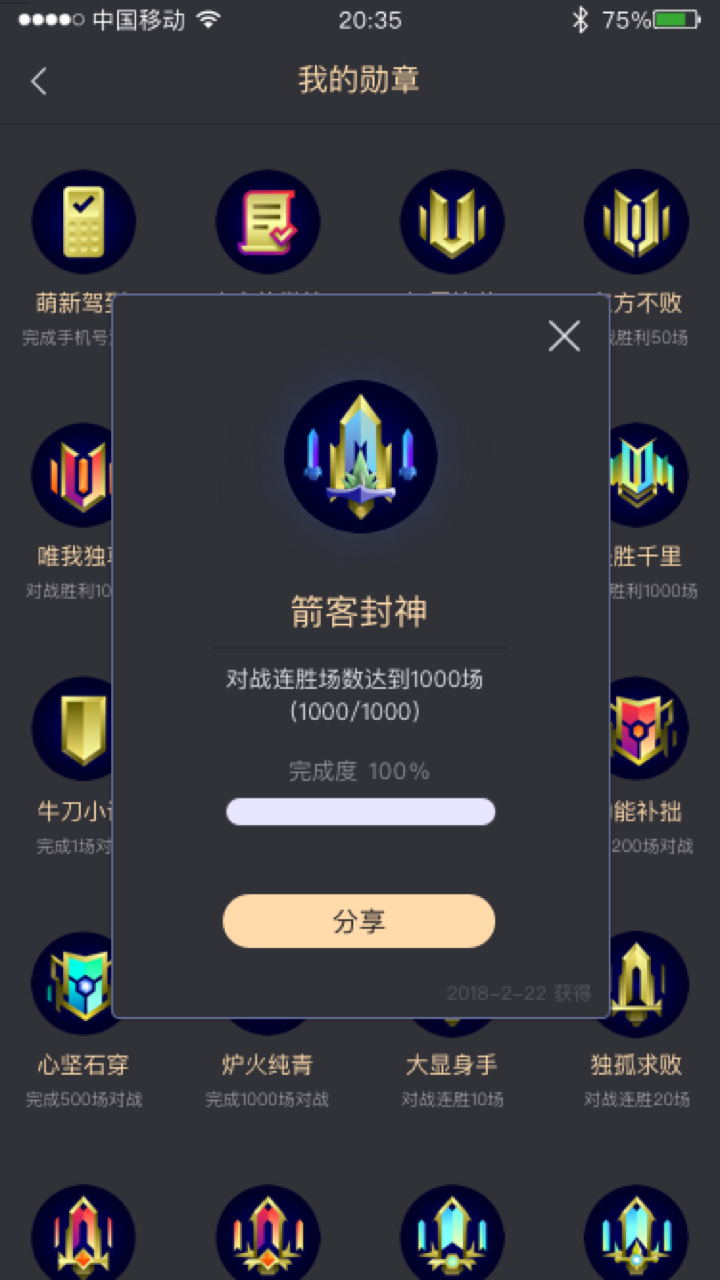This screenshot has height=1280, width=720.
Task: Go back from 我的勋章 page
Action: 39,81
